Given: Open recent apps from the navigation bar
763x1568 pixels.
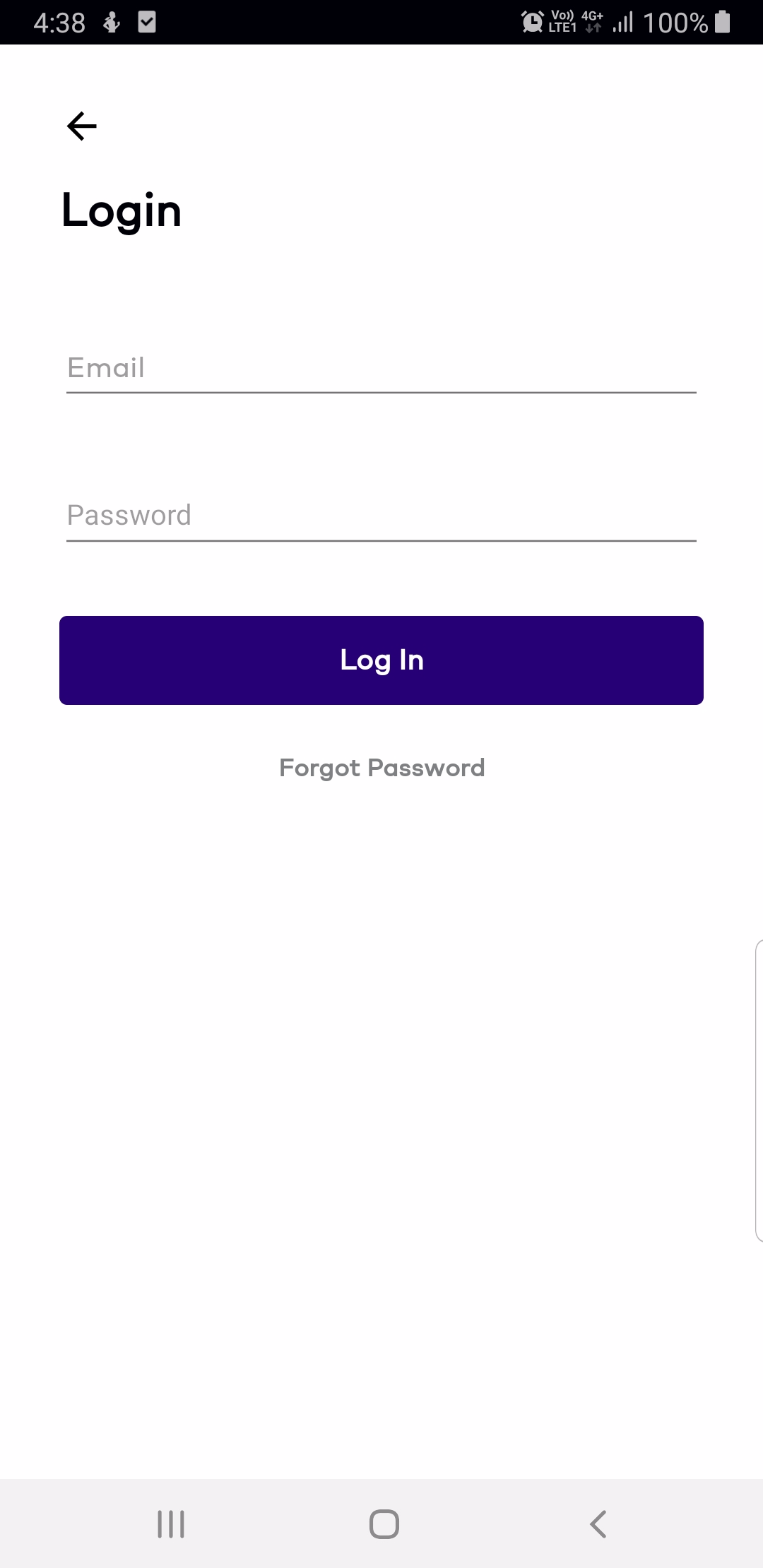Looking at the screenshot, I should click(171, 1524).
